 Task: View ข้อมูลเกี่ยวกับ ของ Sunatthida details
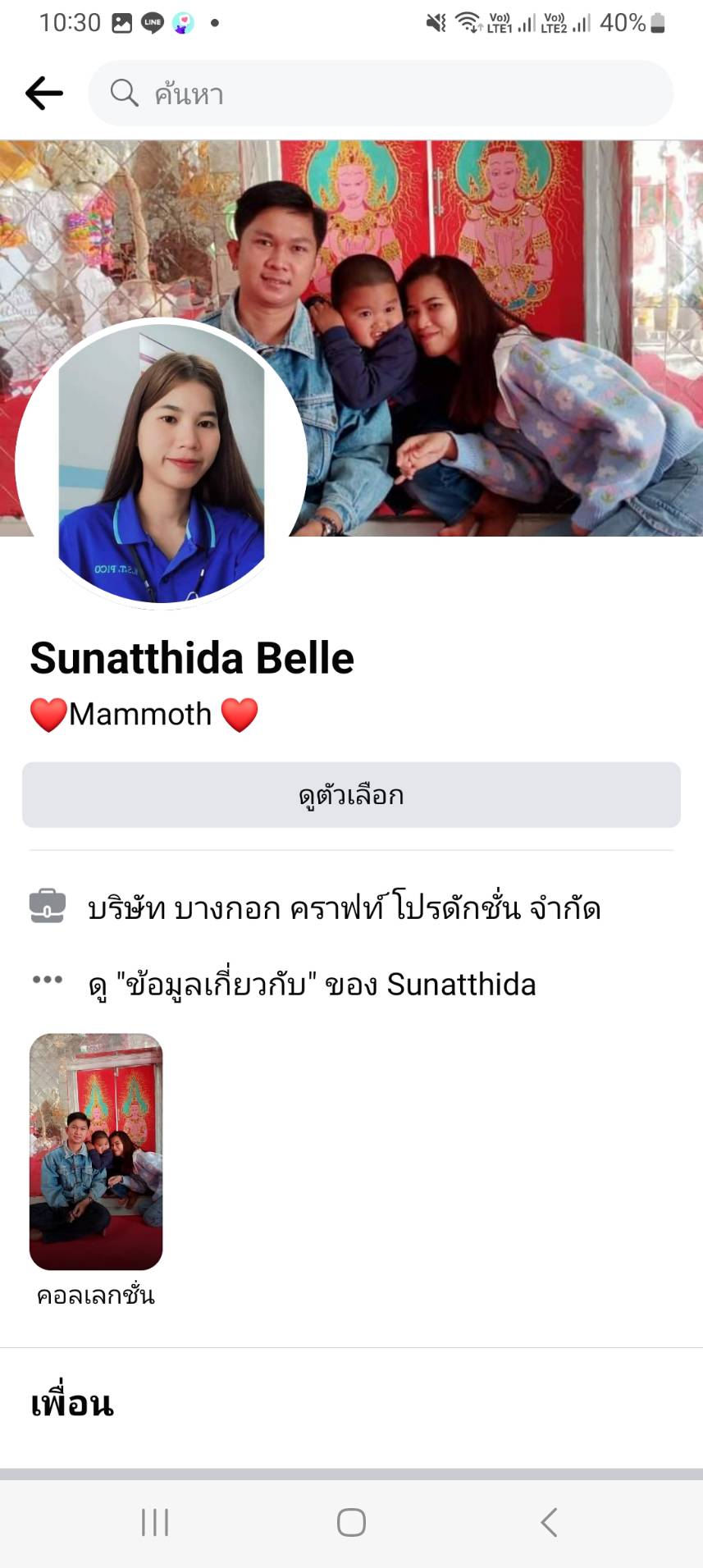click(x=312, y=984)
